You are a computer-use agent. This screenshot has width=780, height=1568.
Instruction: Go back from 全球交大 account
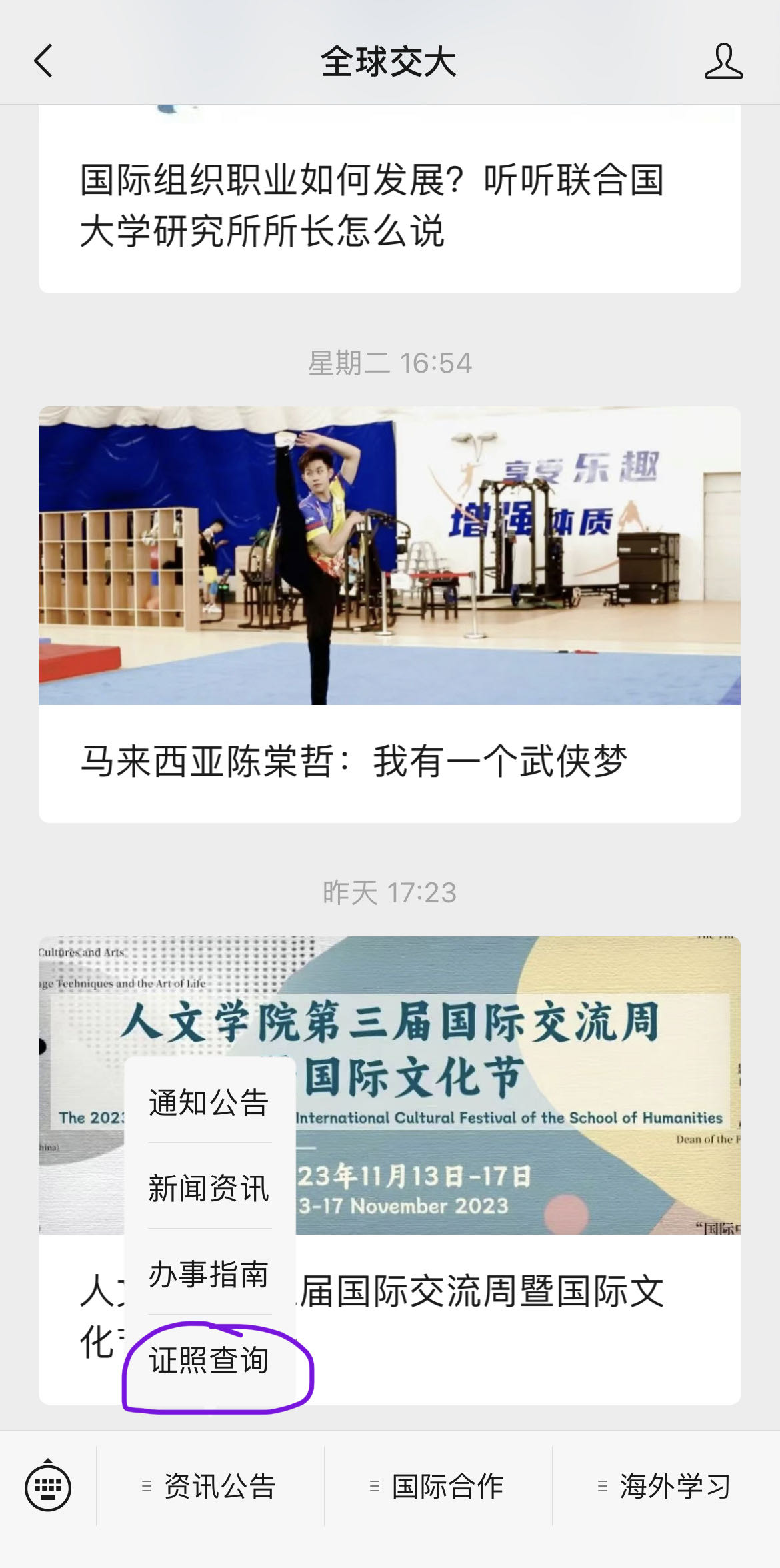44,61
